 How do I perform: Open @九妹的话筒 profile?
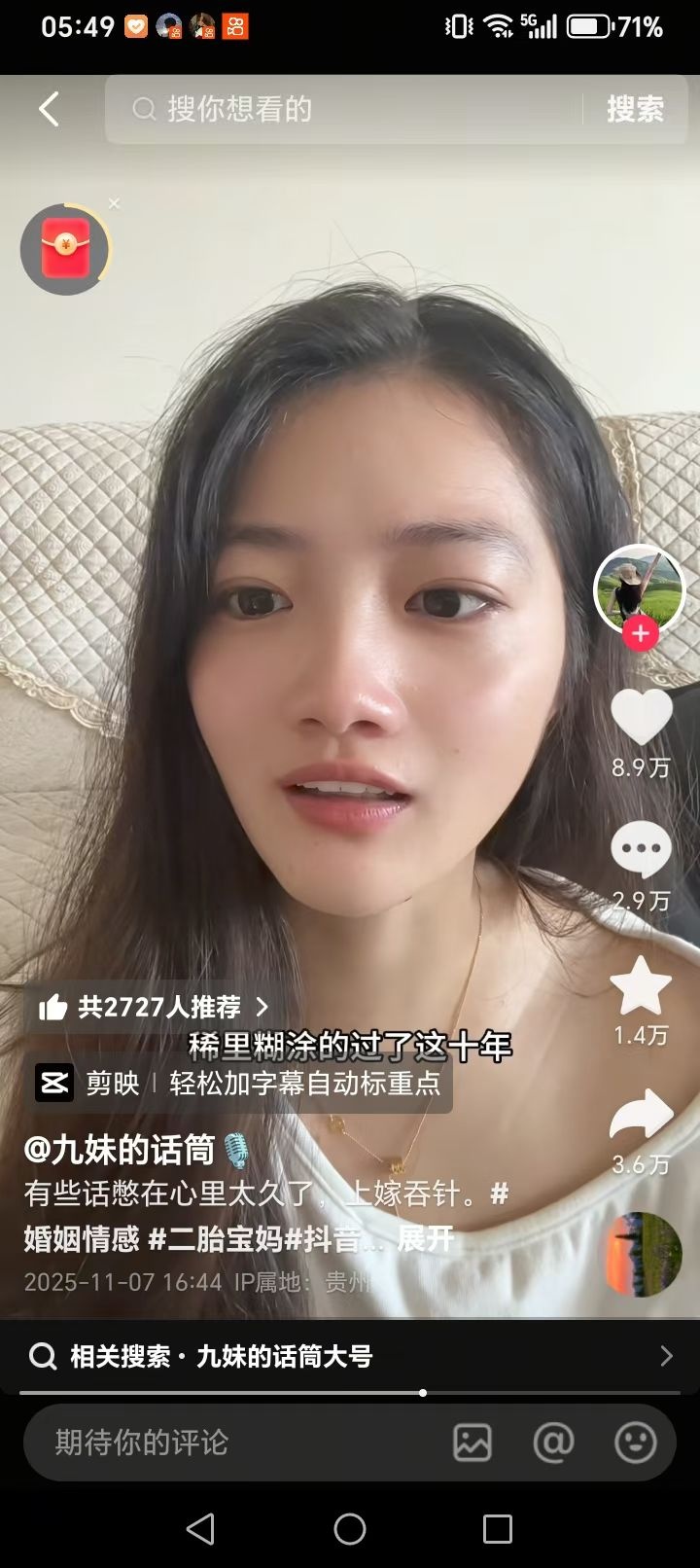coord(119,1150)
